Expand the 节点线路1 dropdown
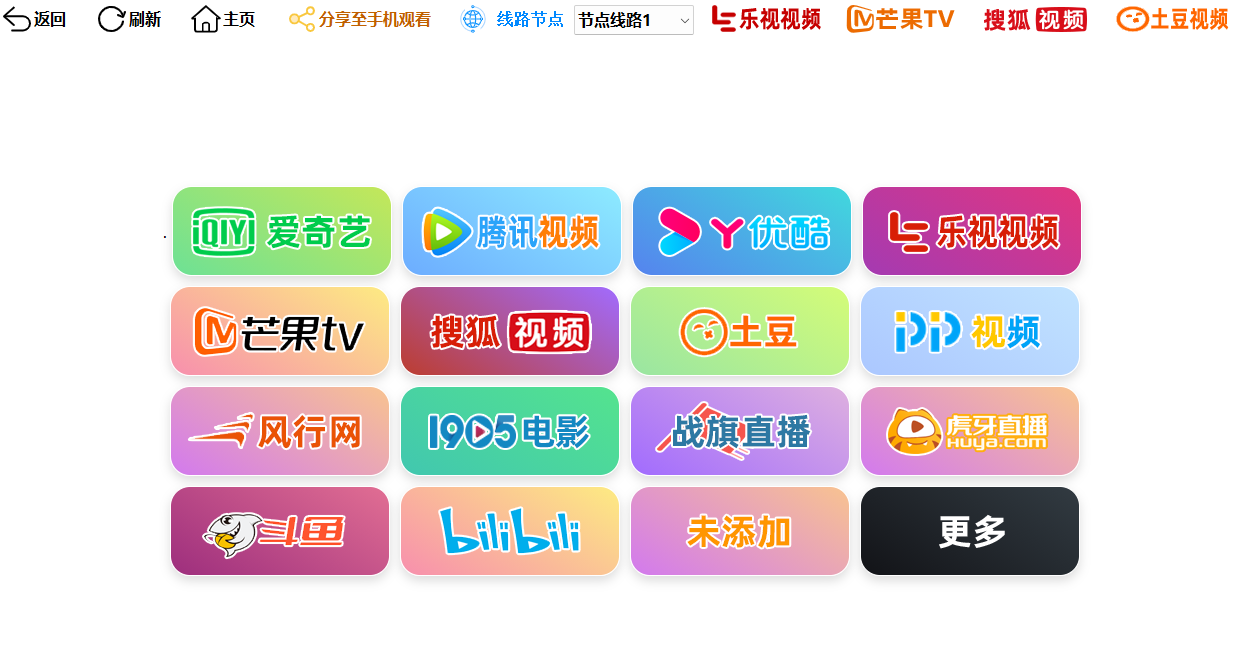This screenshot has width=1256, height=652. click(x=633, y=20)
